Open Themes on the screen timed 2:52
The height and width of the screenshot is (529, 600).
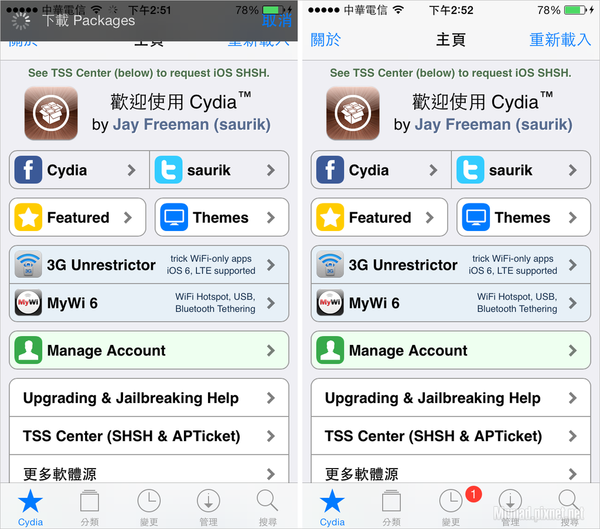click(524, 217)
